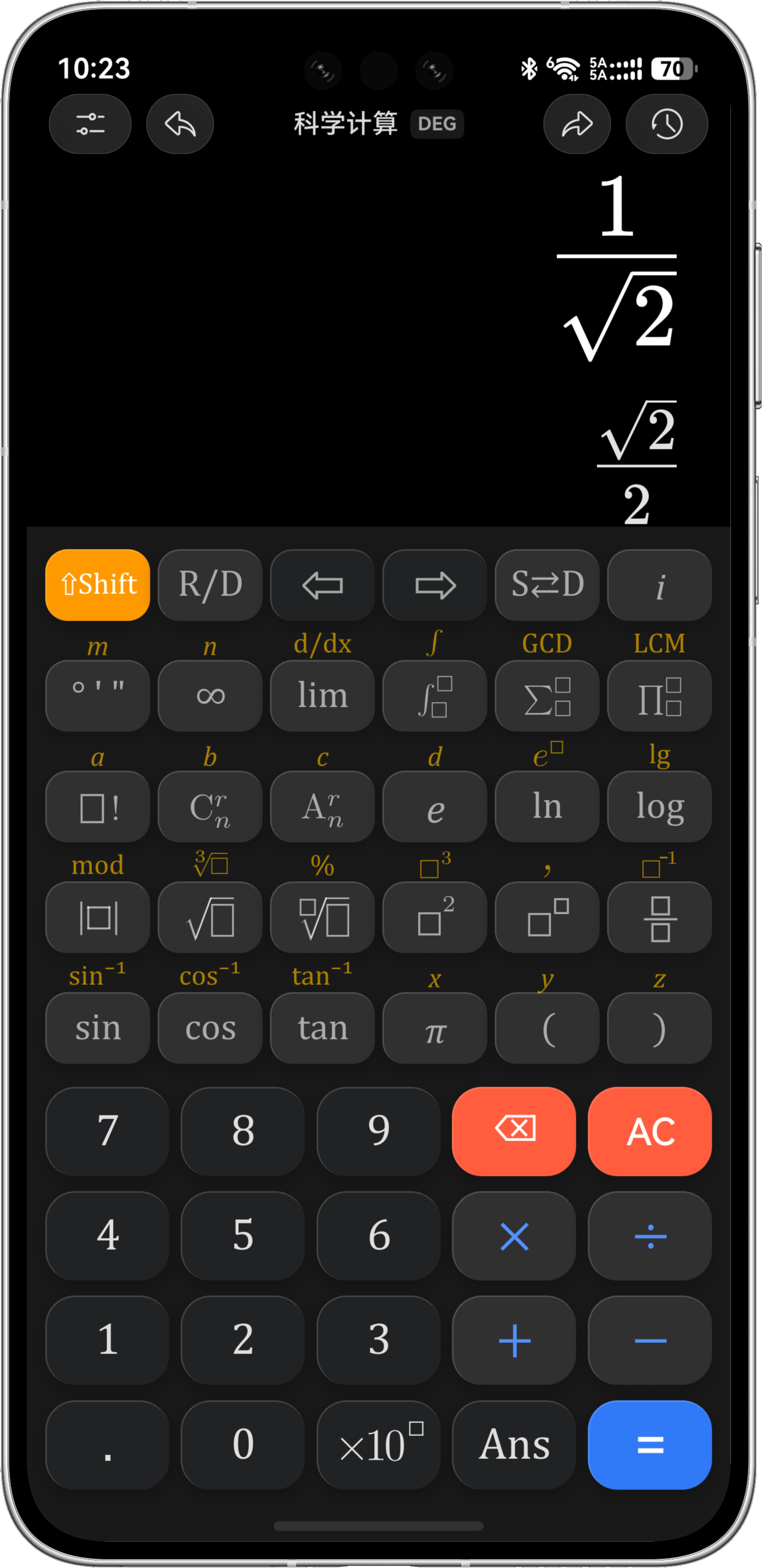Enter the digit 7
The image size is (762, 1568).
tap(107, 1131)
